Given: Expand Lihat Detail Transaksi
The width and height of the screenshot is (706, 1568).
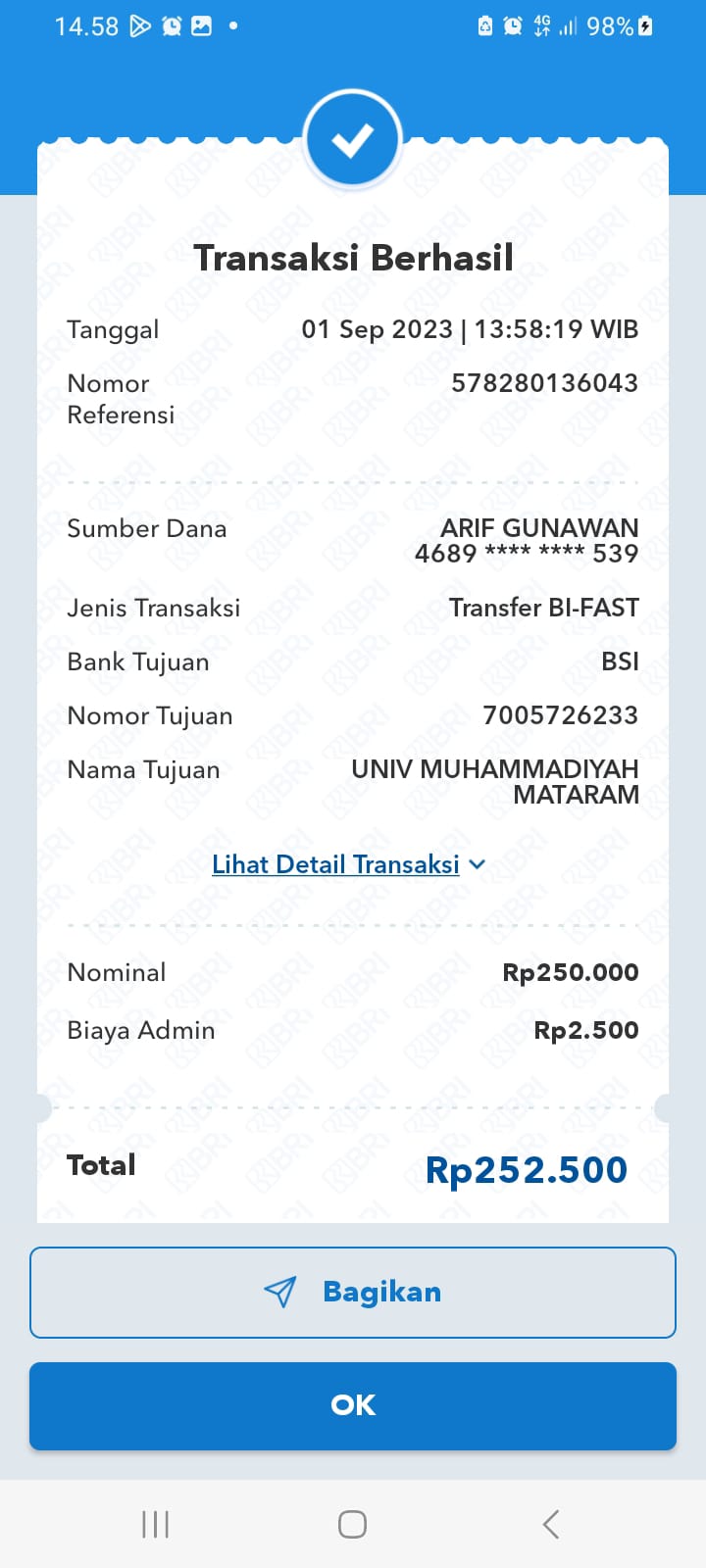Looking at the screenshot, I should (x=348, y=864).
